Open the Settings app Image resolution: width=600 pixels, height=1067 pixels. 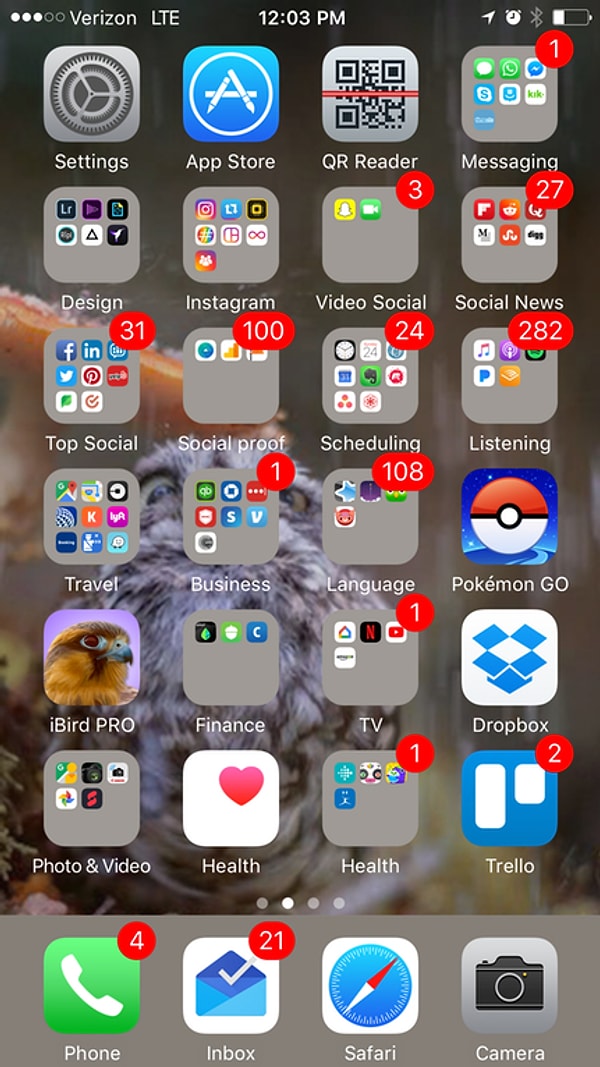(91, 94)
